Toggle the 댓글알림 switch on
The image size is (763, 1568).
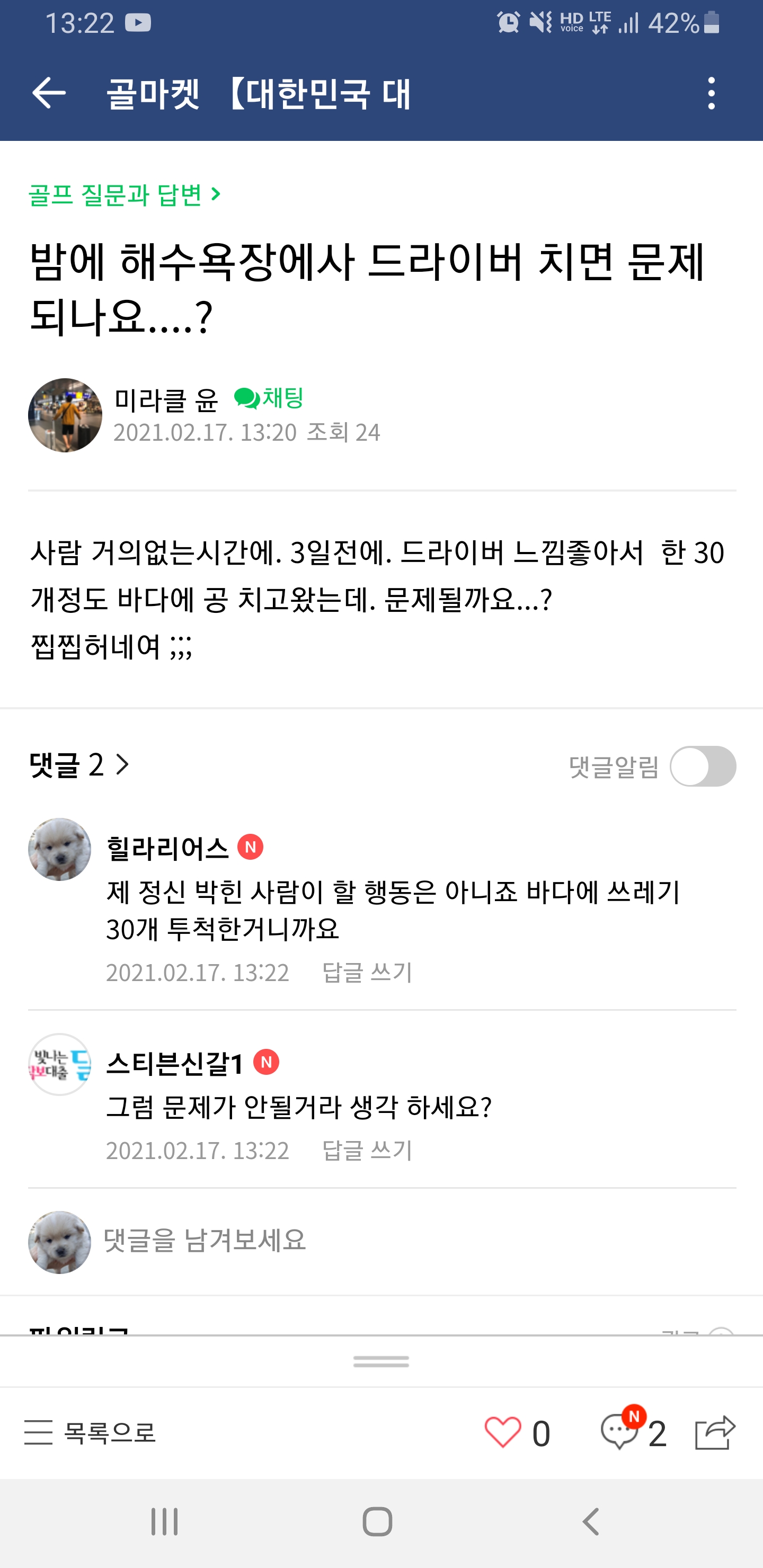702,767
